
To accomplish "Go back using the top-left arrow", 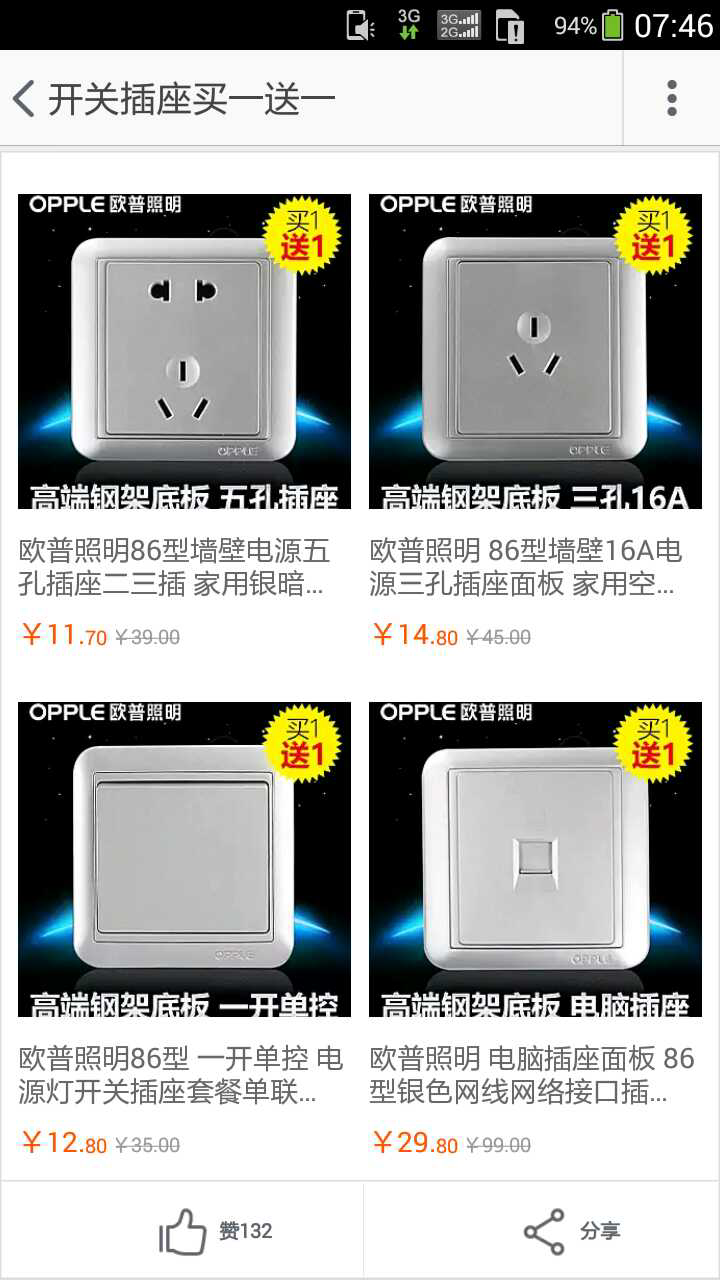I will [24, 98].
